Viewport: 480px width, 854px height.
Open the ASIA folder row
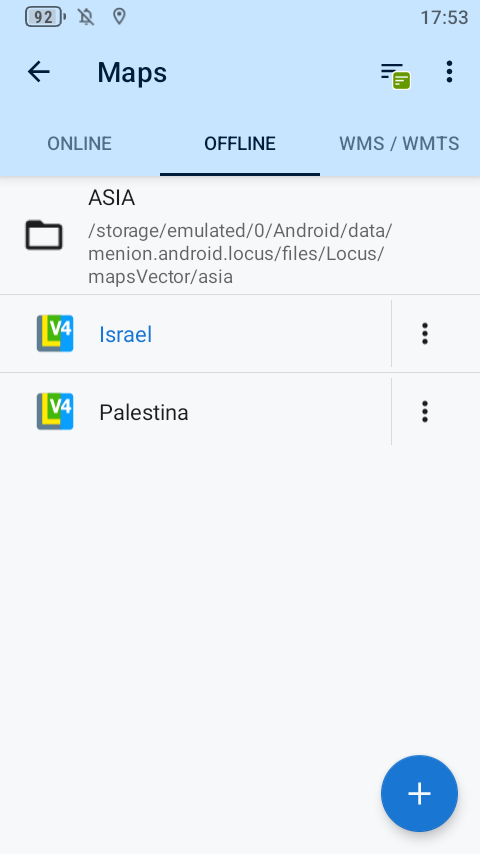coord(240,236)
